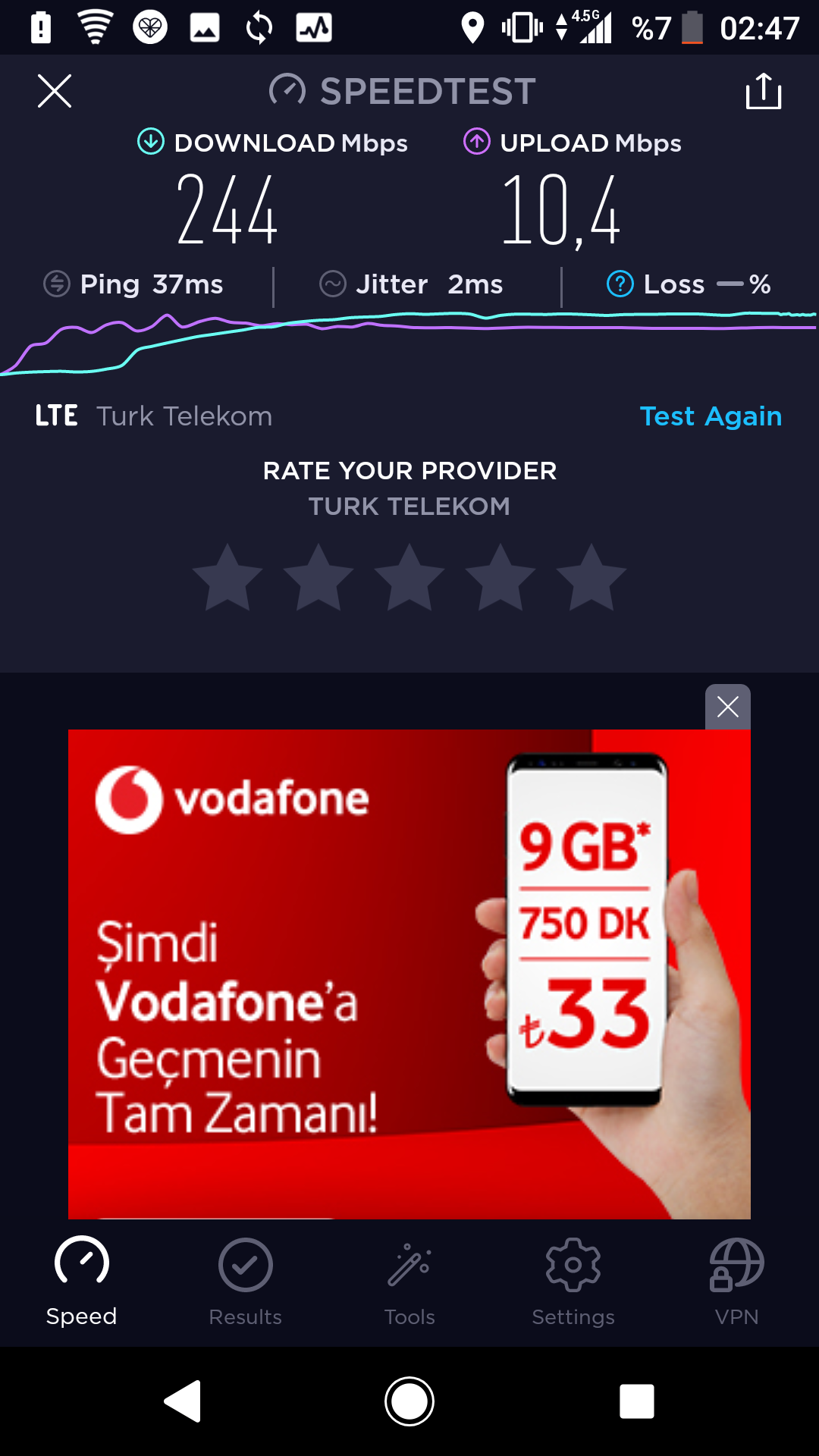This screenshot has width=819, height=1456.
Task: Close the speed test result screen
Action: point(55,91)
